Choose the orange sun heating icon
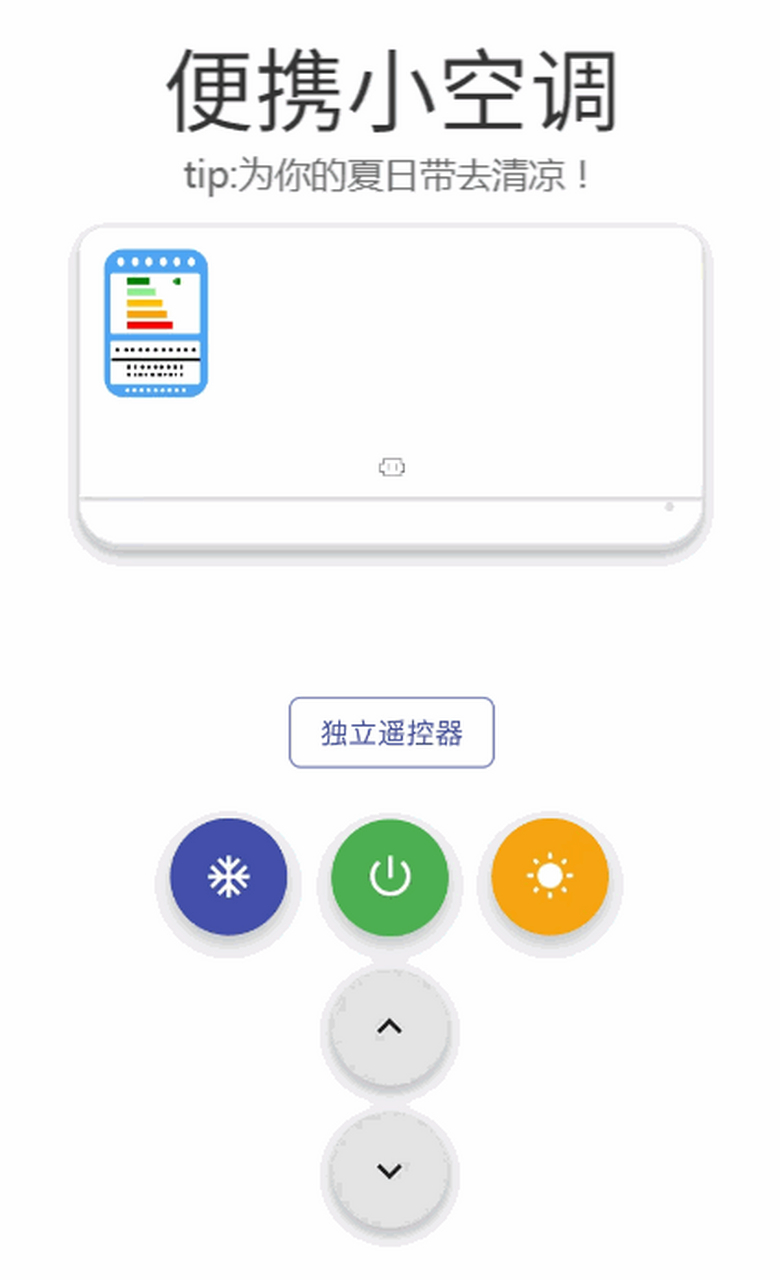The height and width of the screenshot is (1280, 780). click(x=549, y=876)
